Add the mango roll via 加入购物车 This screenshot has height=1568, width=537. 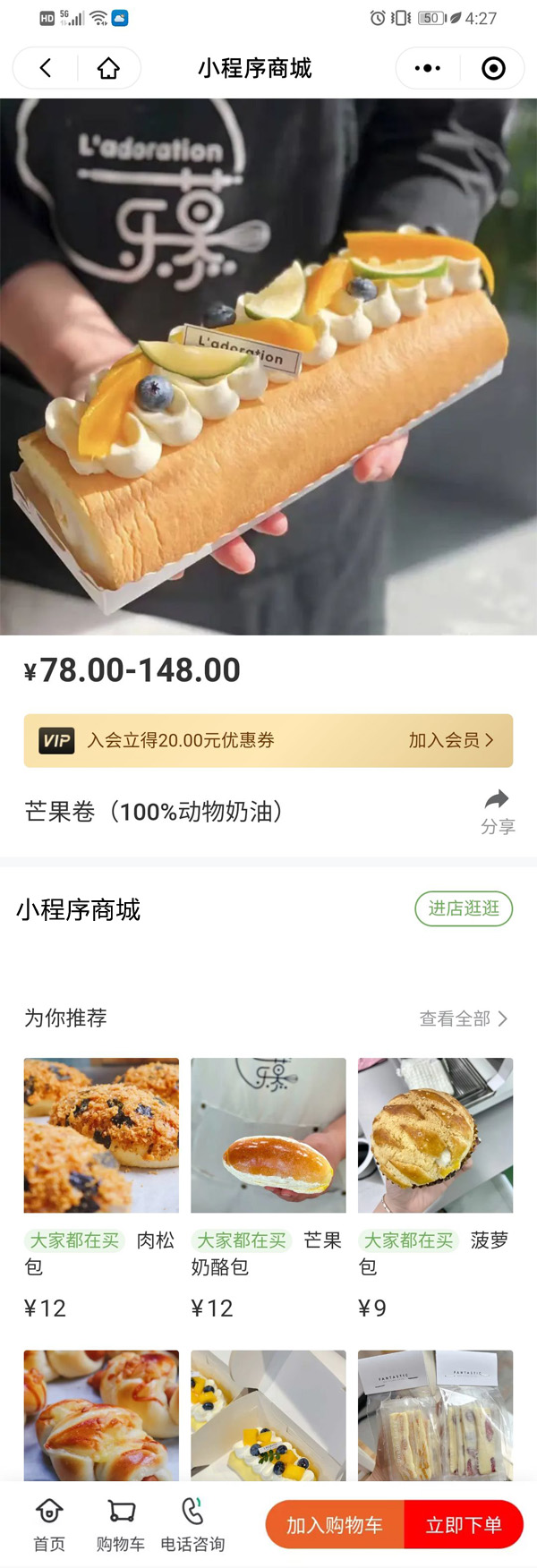[335, 1525]
